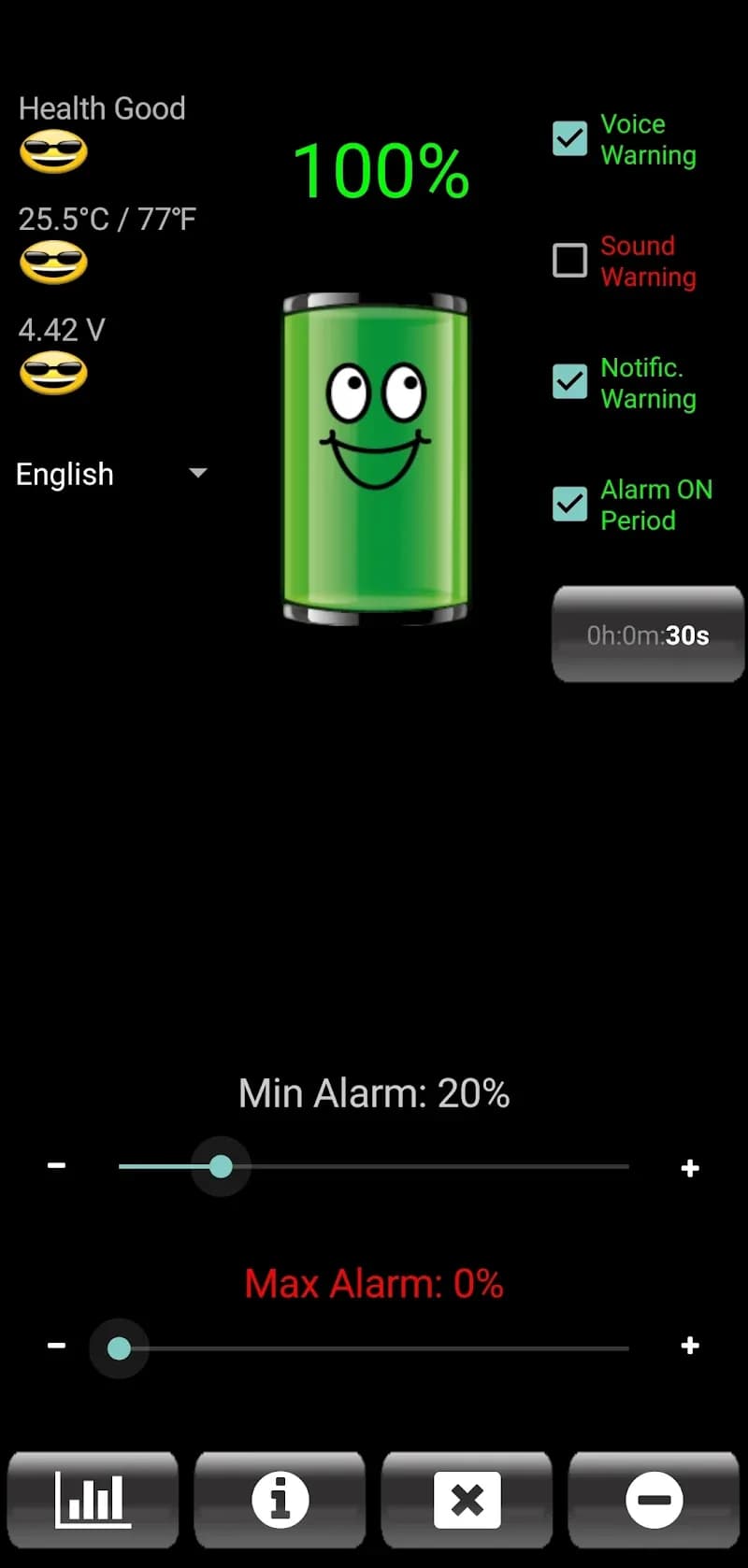
Task: Tap the minimize (minus) icon at bottom right
Action: 653,1500
